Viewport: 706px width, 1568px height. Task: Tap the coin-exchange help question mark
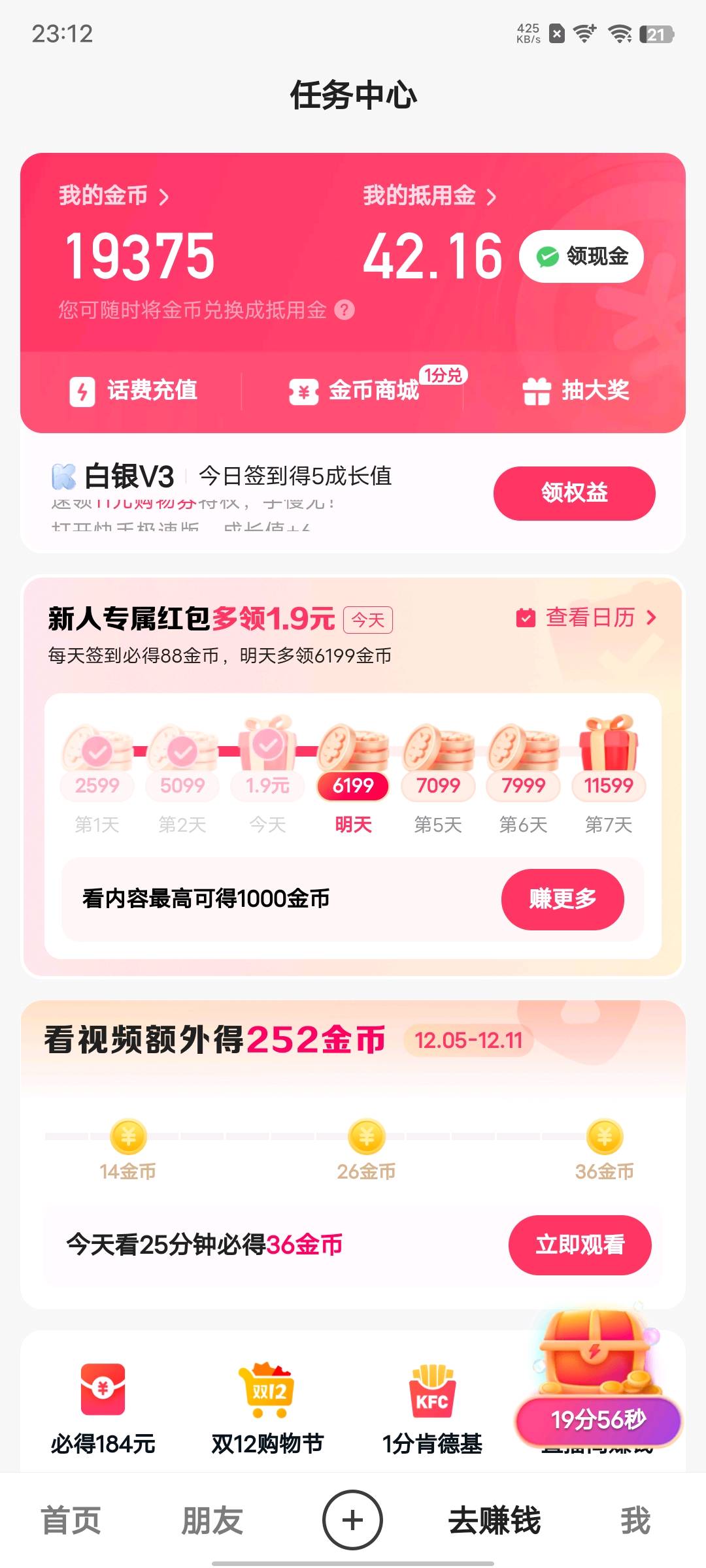[x=345, y=310]
